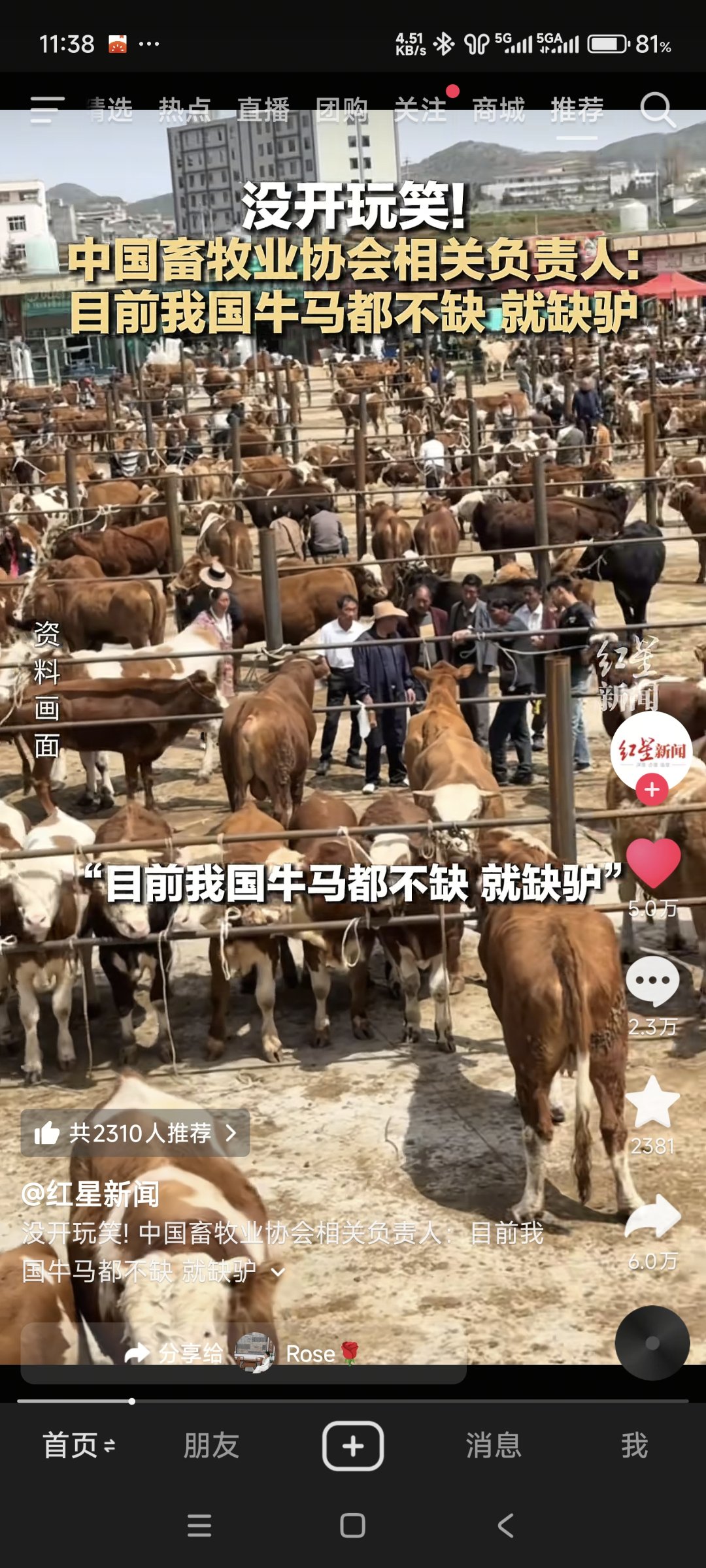Image resolution: width=706 pixels, height=1568 pixels.
Task: Go to the 消息 tab
Action: click(494, 1445)
